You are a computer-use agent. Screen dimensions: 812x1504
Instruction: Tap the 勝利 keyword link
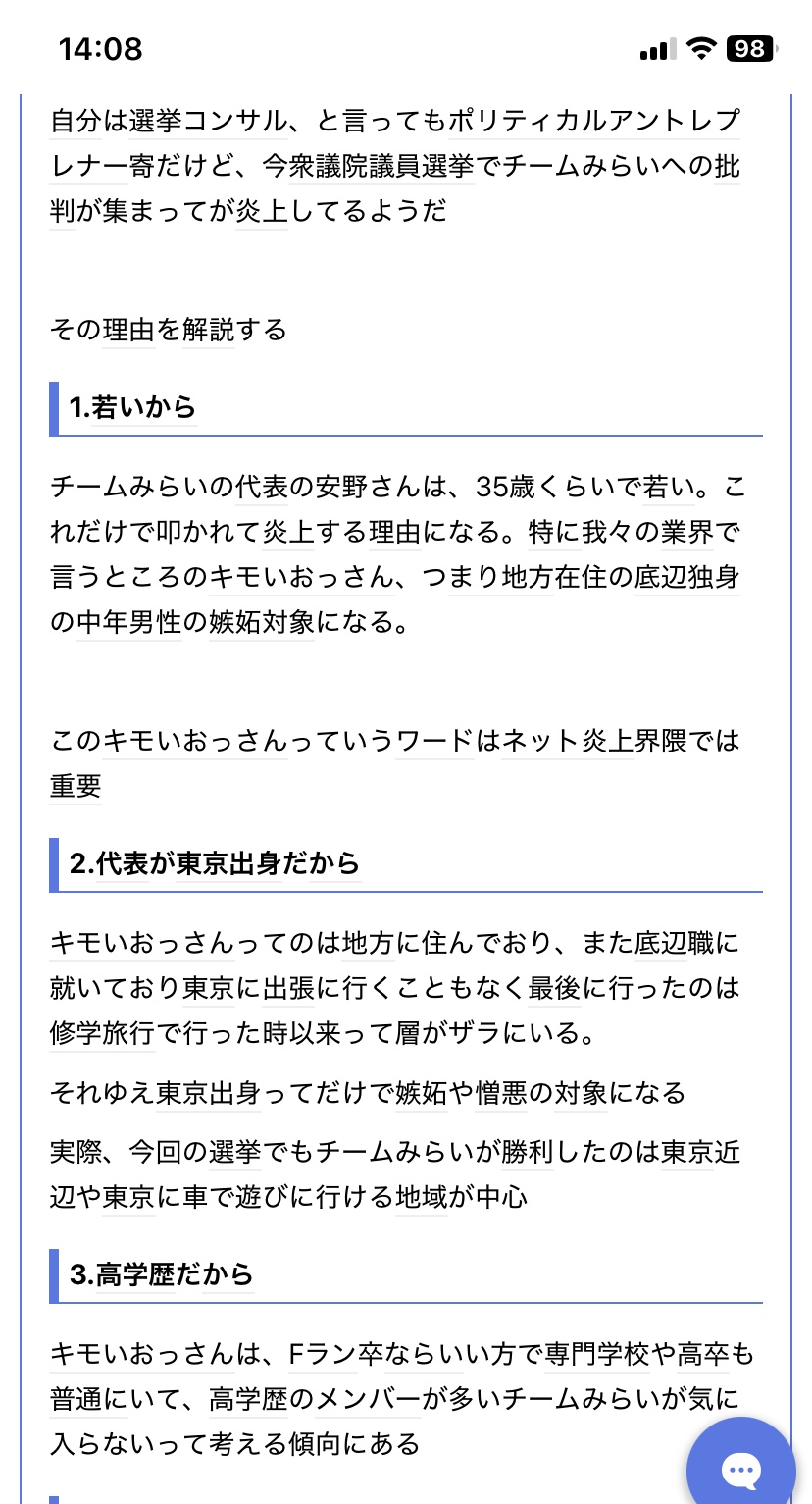(527, 1152)
